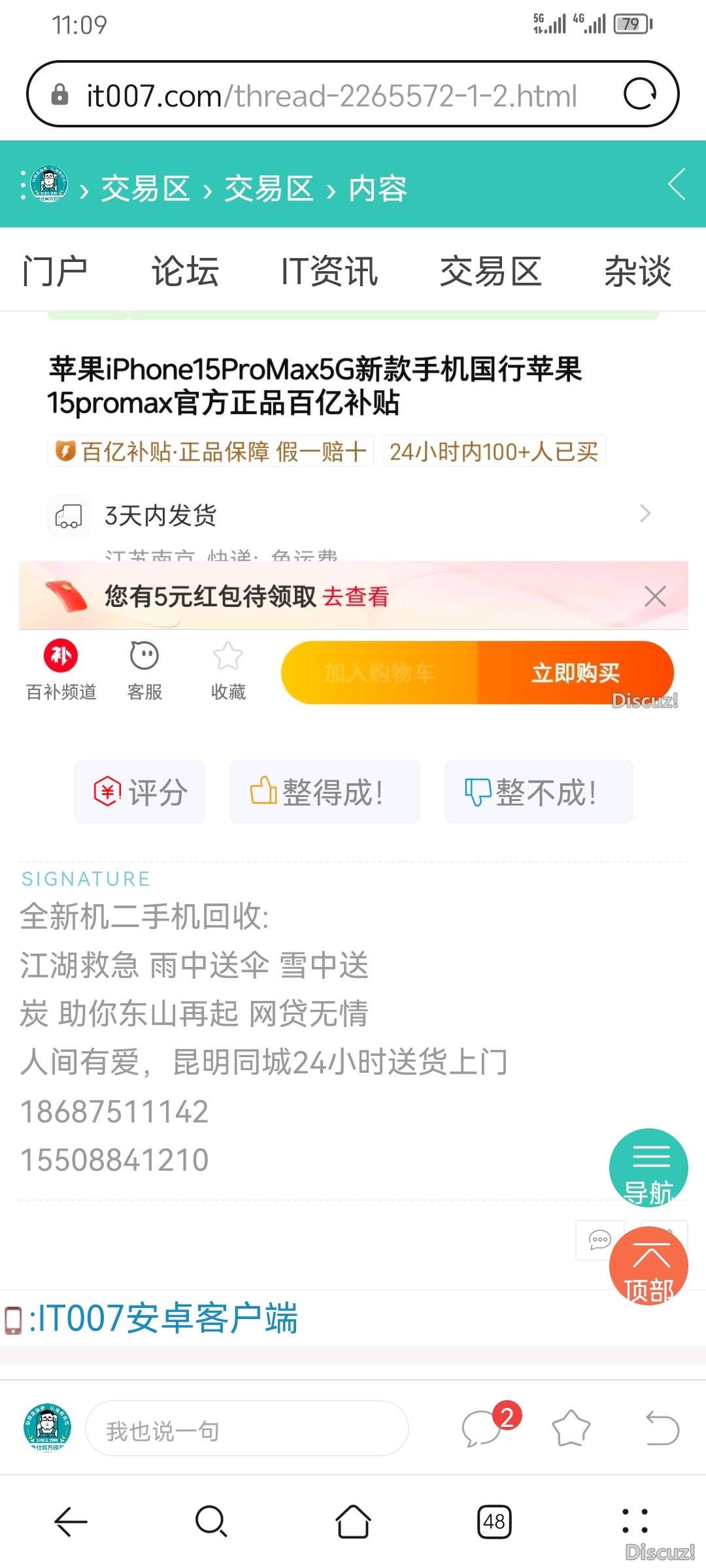The image size is (706, 1568).
Task: Tap the 我也说一句 comment field
Action: (247, 1431)
